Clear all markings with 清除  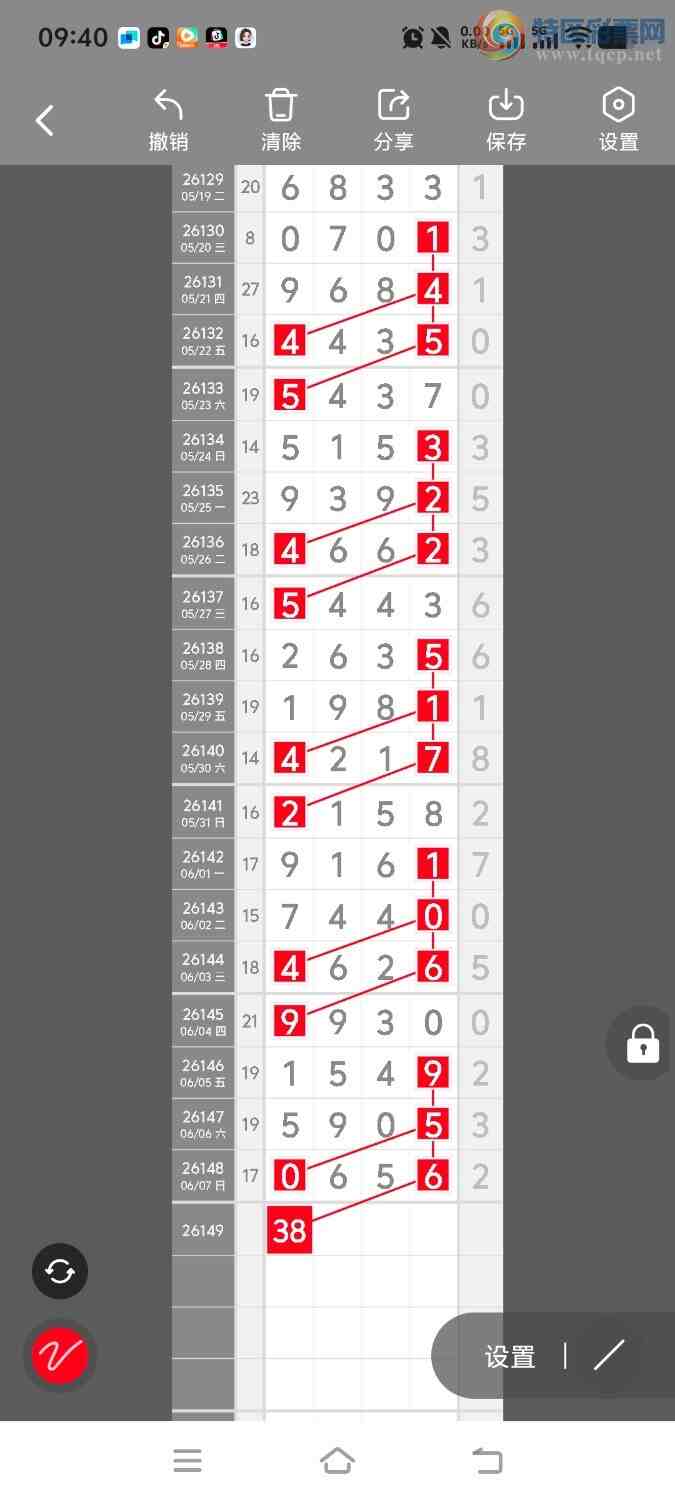tap(281, 120)
